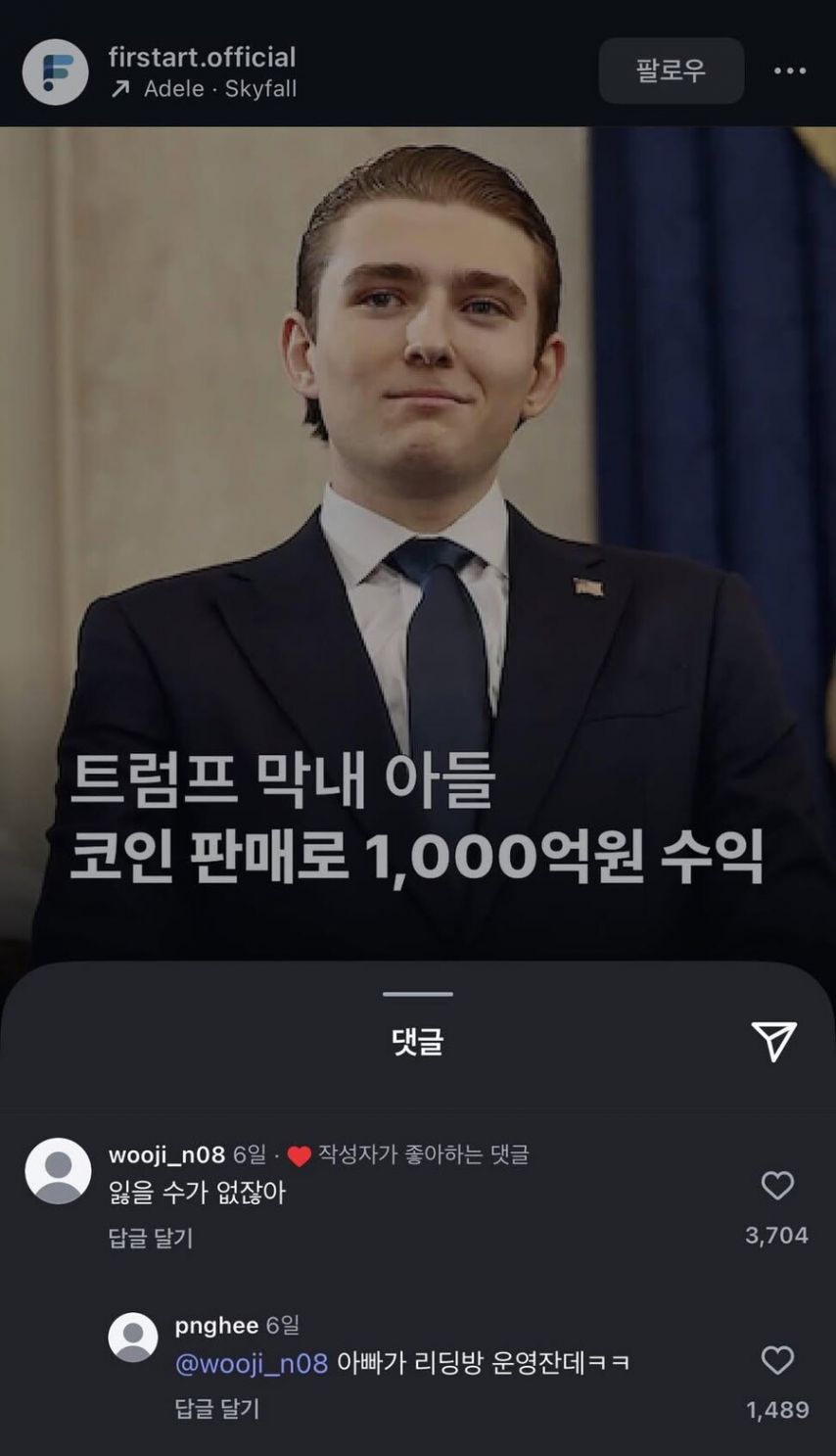Like wooji_n08's comment

777,1186
